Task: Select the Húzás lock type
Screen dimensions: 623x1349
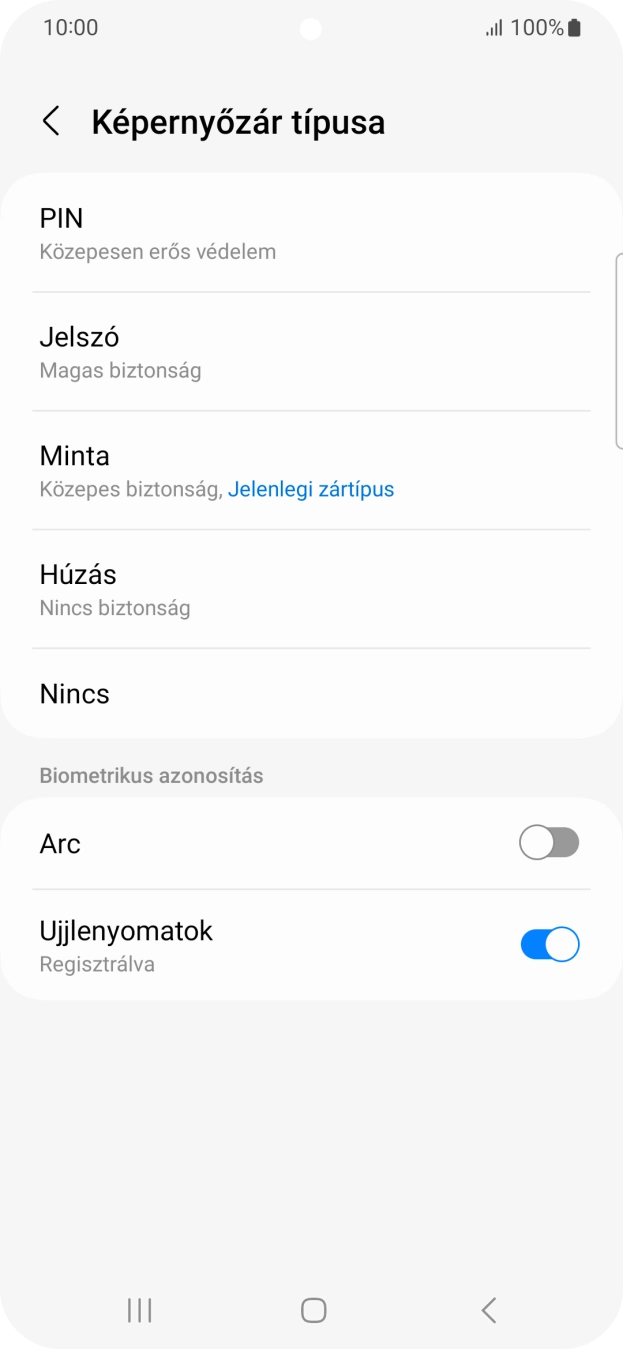Action: click(311, 590)
